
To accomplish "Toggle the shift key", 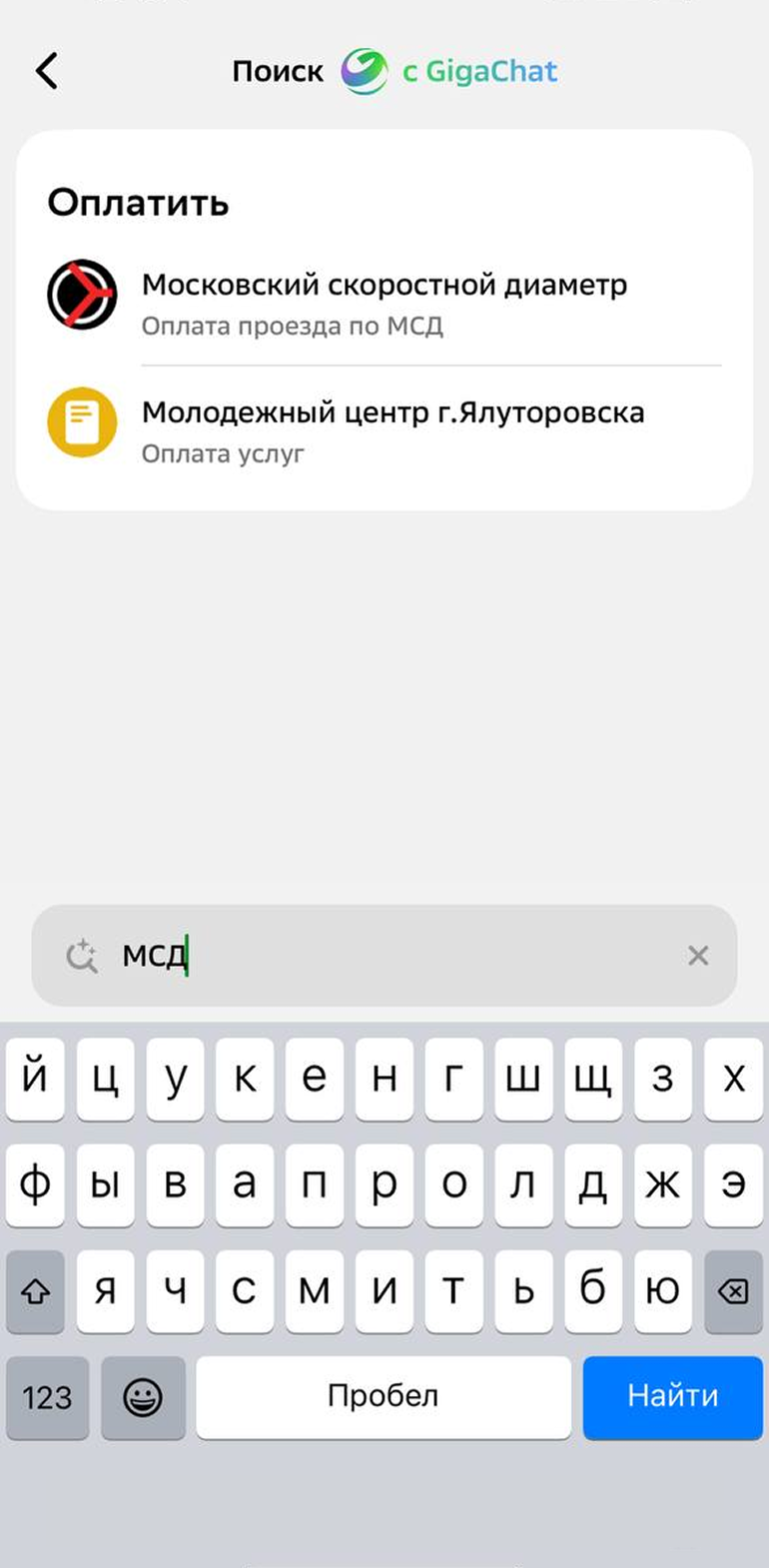I will pyautogui.click(x=35, y=1291).
